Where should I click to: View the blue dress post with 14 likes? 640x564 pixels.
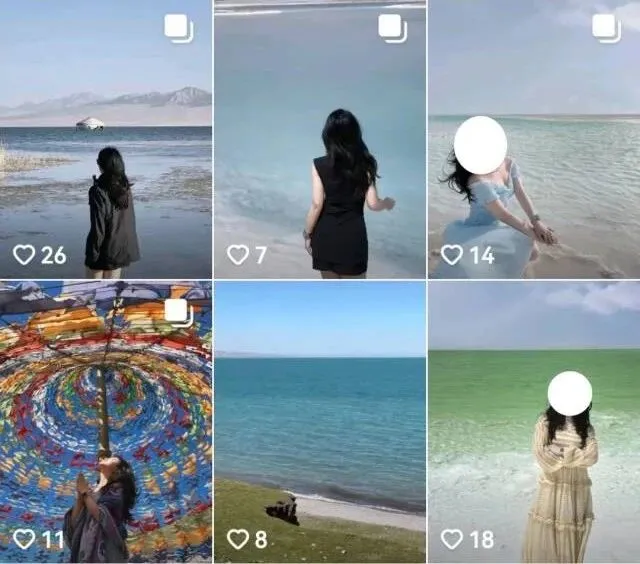tap(533, 140)
